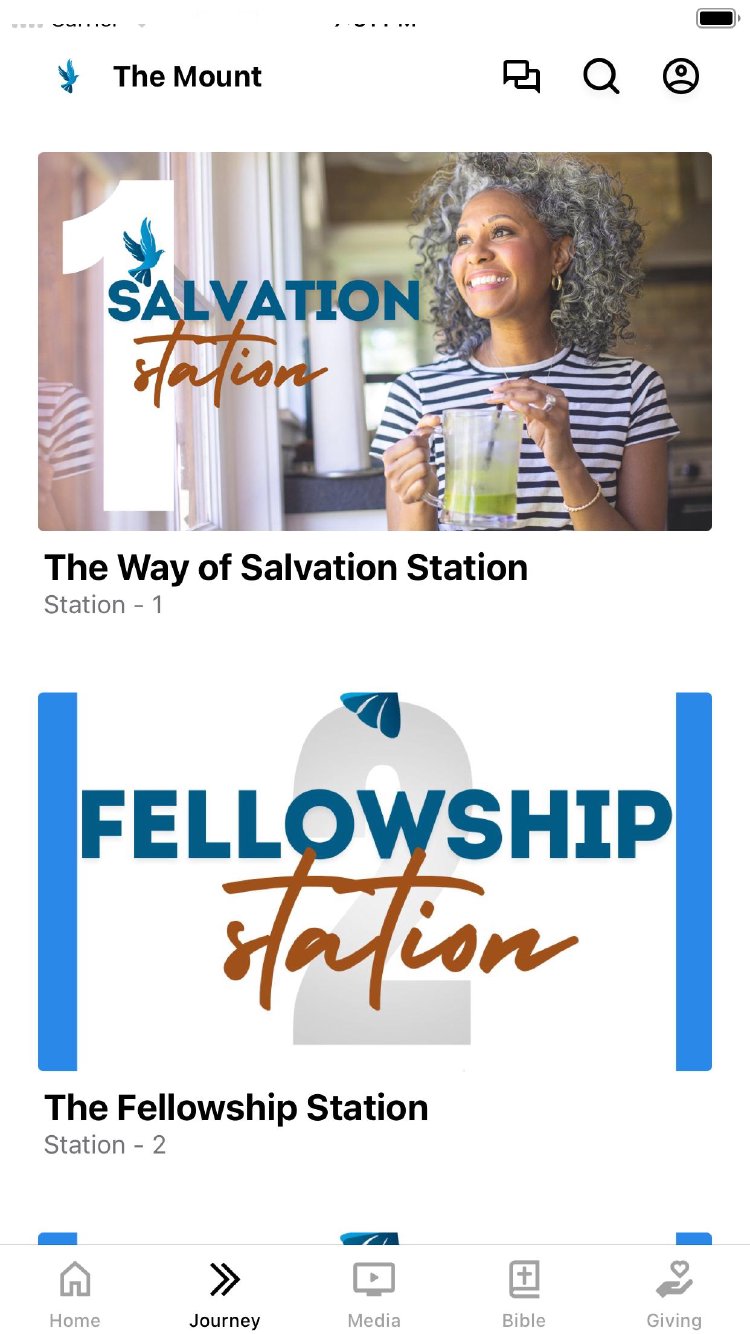This screenshot has width=750, height=1334.
Task: Go to the Bible tab
Action: click(x=524, y=1293)
